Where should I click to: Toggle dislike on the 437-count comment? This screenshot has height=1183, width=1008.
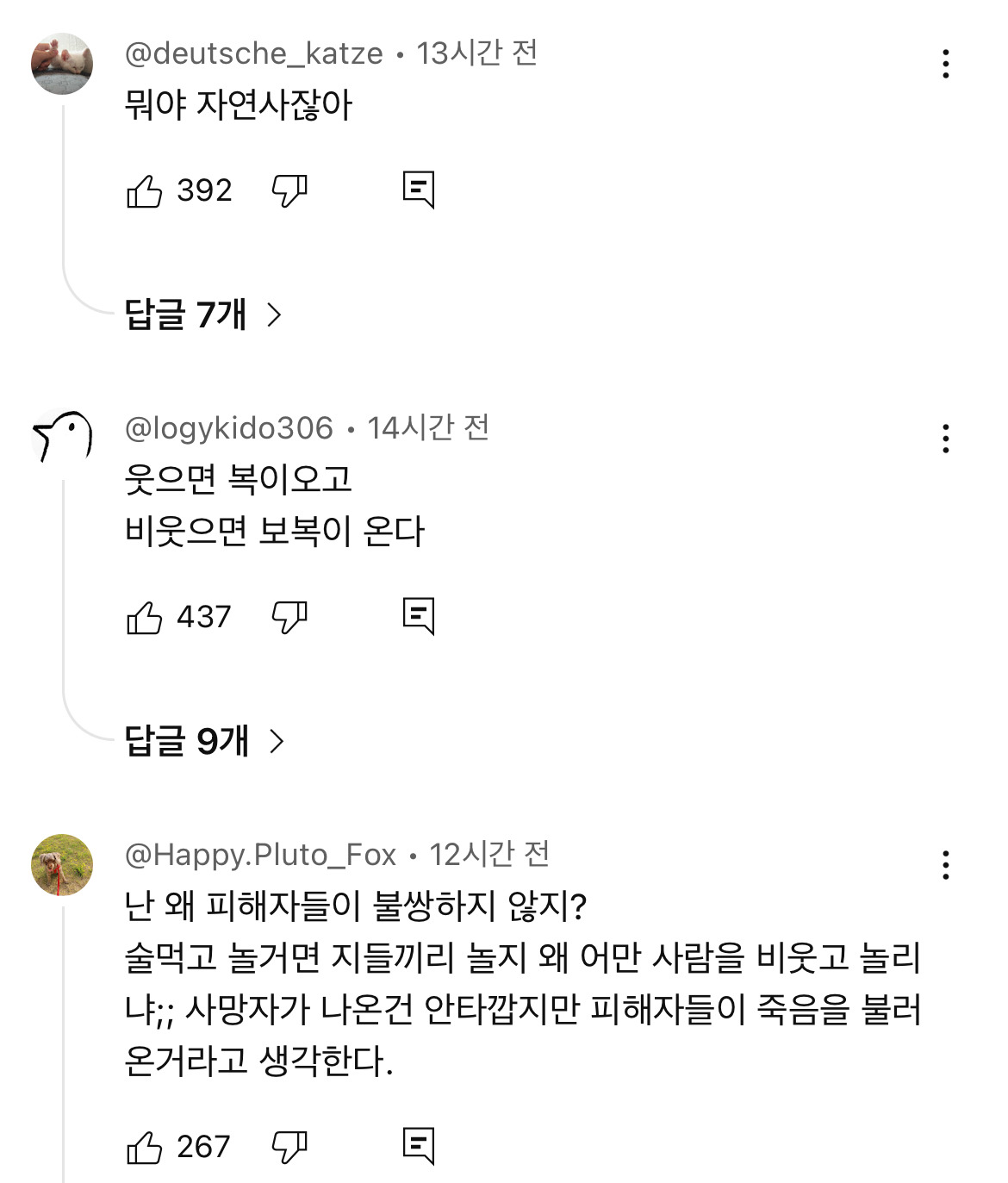290,617
